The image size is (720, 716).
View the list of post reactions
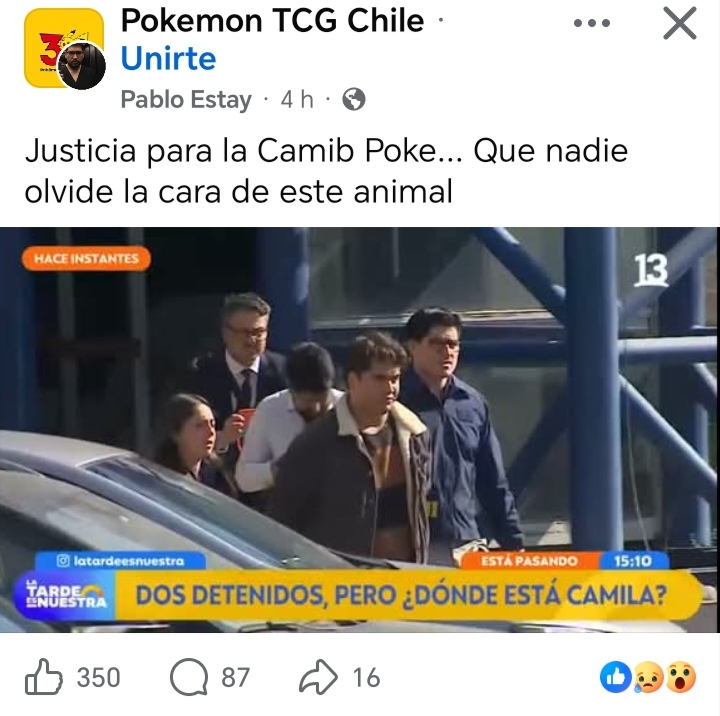click(x=648, y=678)
